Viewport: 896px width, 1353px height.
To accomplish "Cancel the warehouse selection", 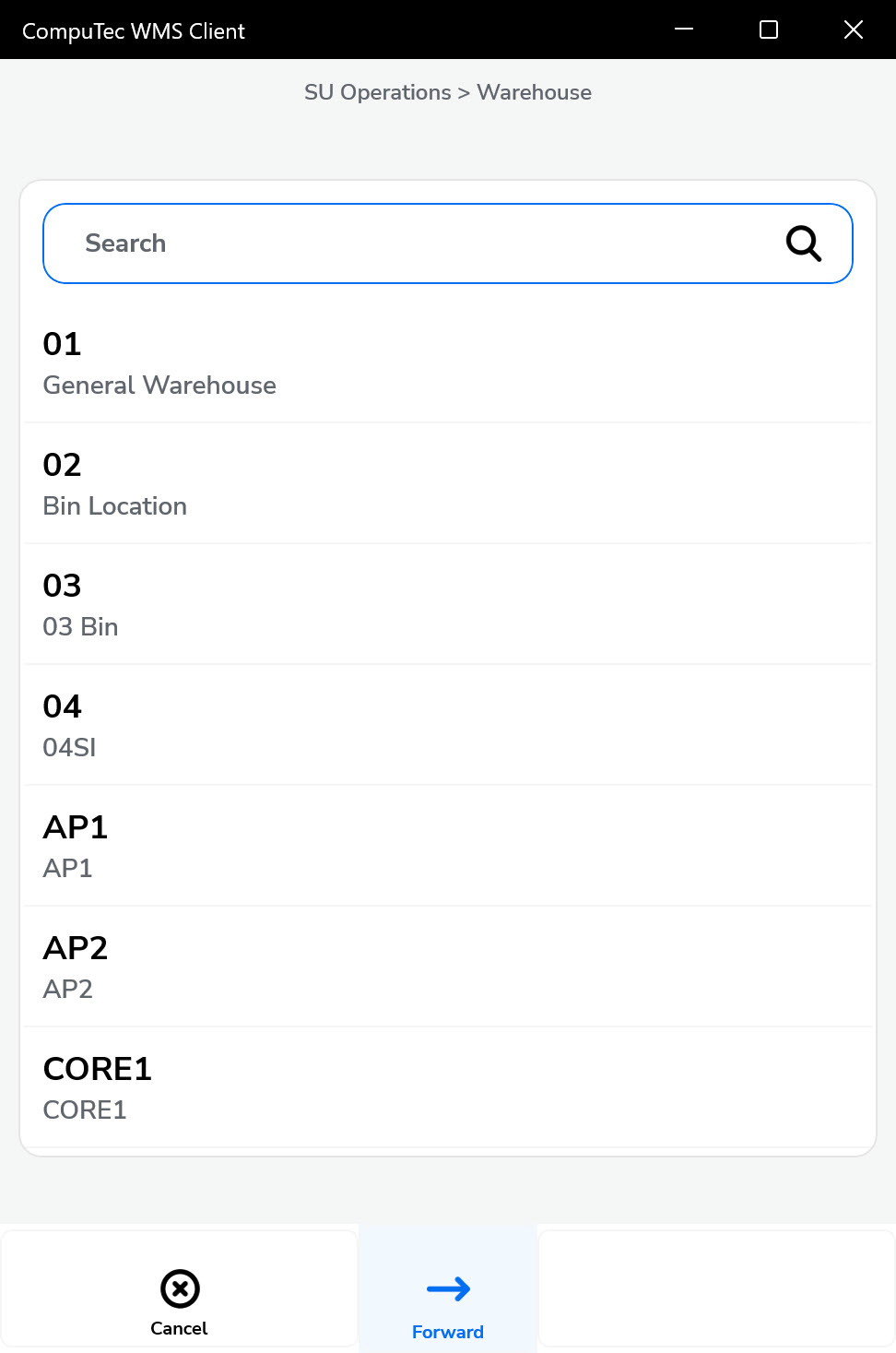I will pos(179,1300).
